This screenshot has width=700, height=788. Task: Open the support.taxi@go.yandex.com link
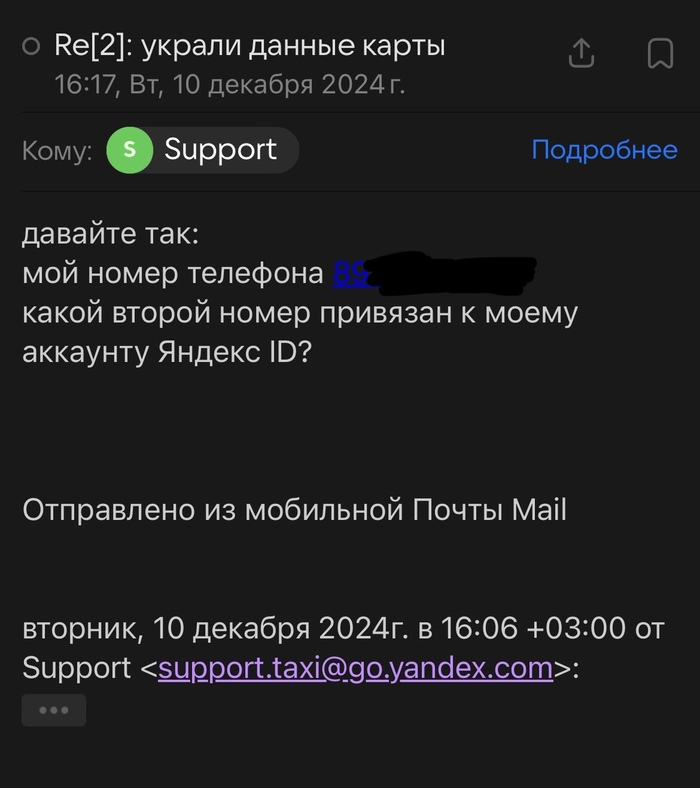[x=355, y=667]
